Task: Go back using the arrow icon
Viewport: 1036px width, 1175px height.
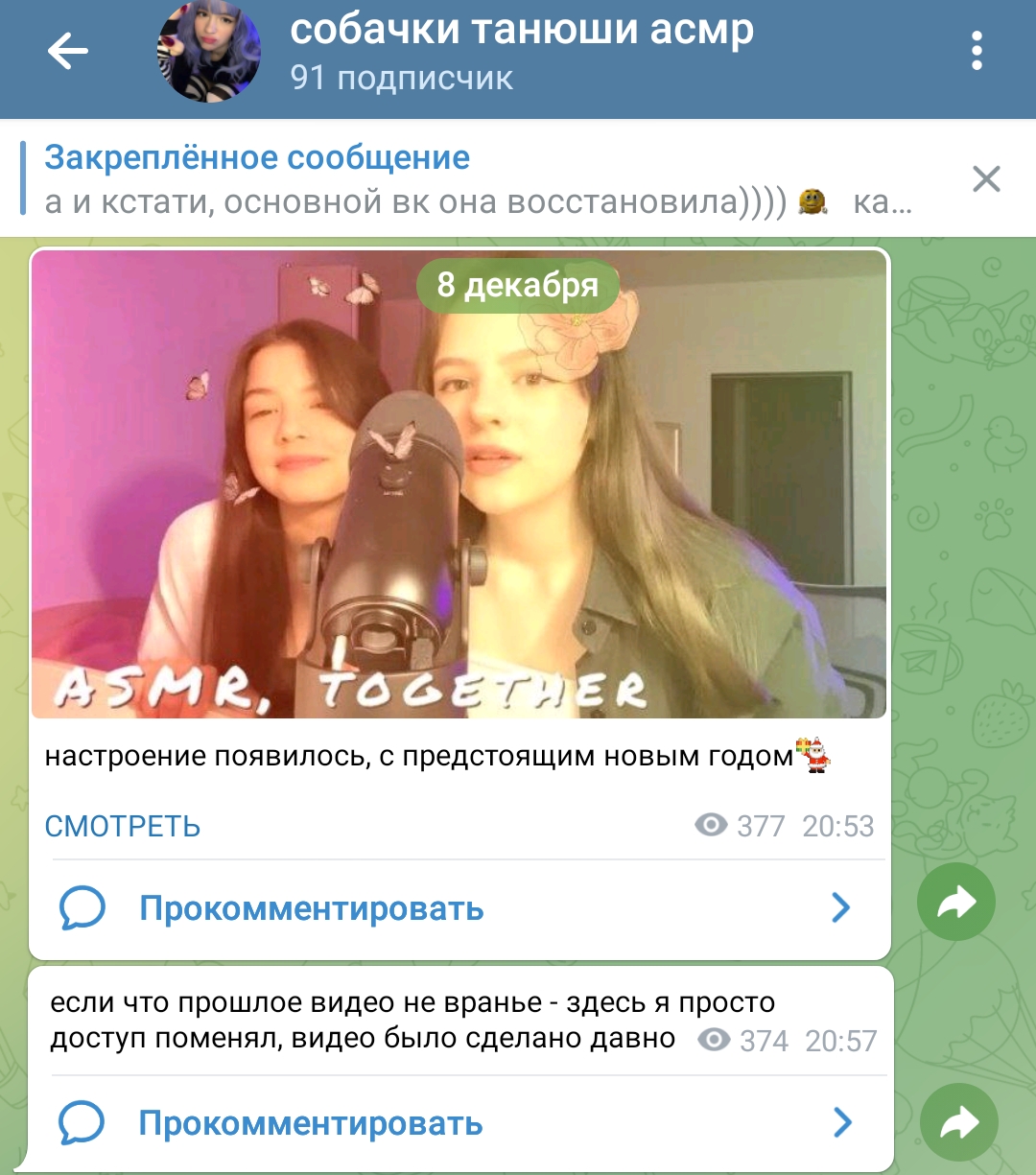Action: [67, 52]
